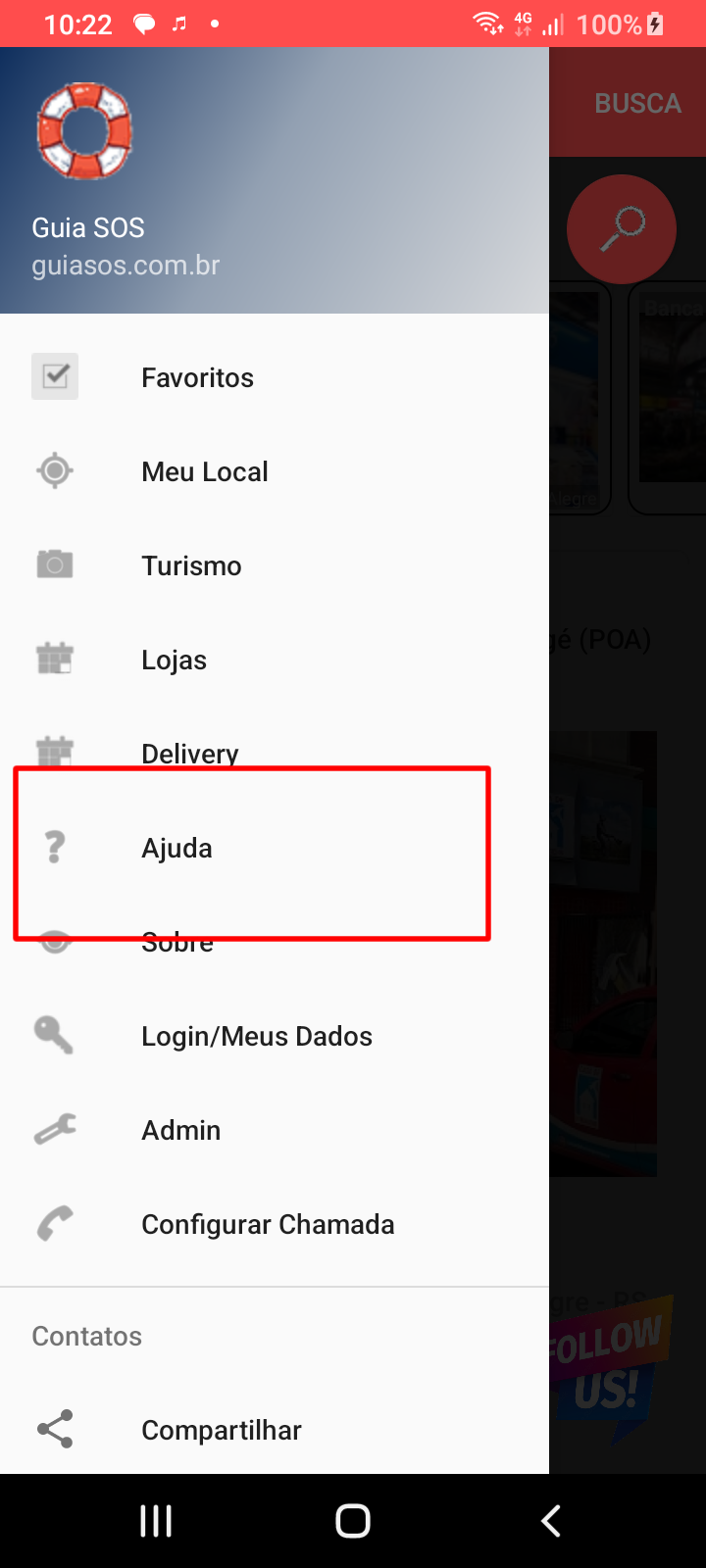Tap the magnifier search button
The width and height of the screenshot is (706, 1568).
click(x=622, y=229)
